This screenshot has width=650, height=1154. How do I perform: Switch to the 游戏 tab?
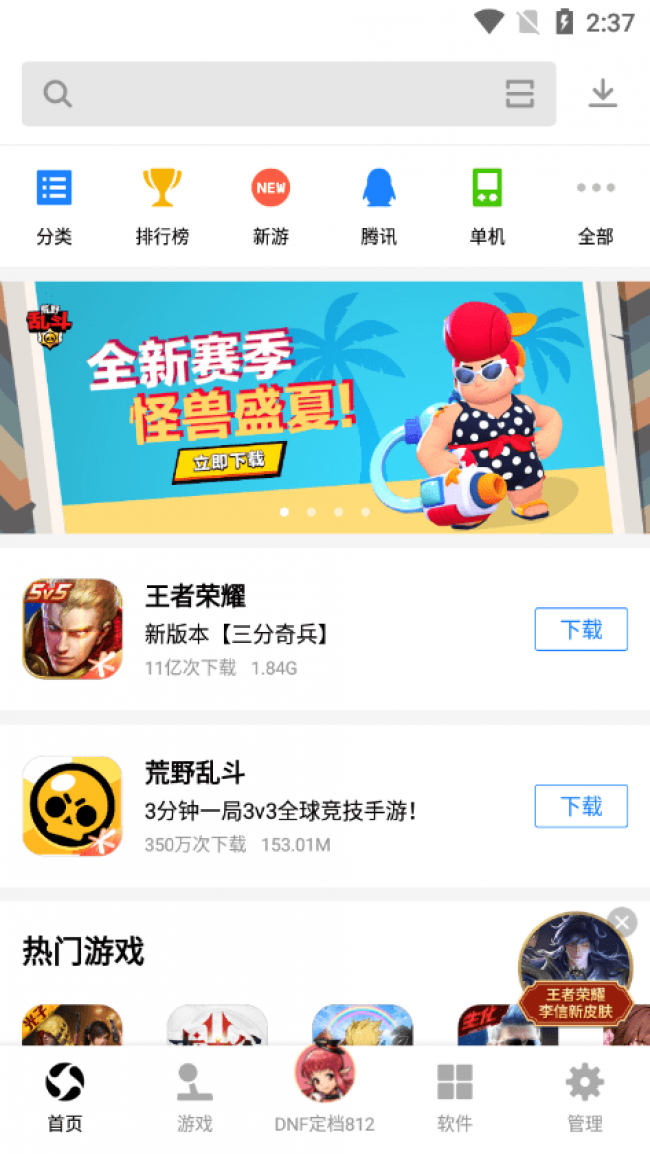coord(195,1098)
